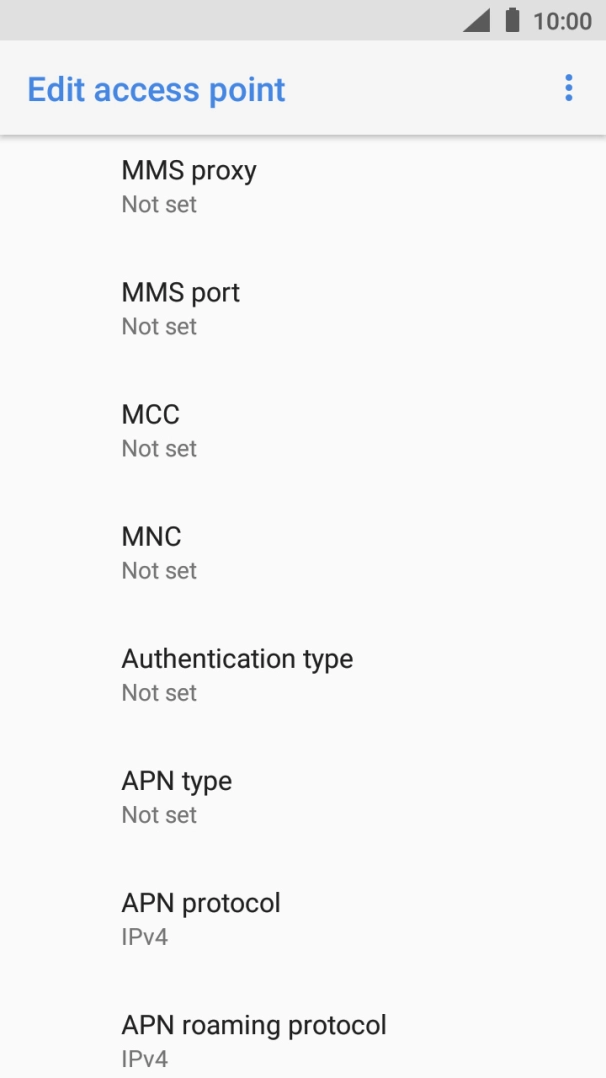Change the APN protocol
606x1078 pixels.
pyautogui.click(x=303, y=920)
